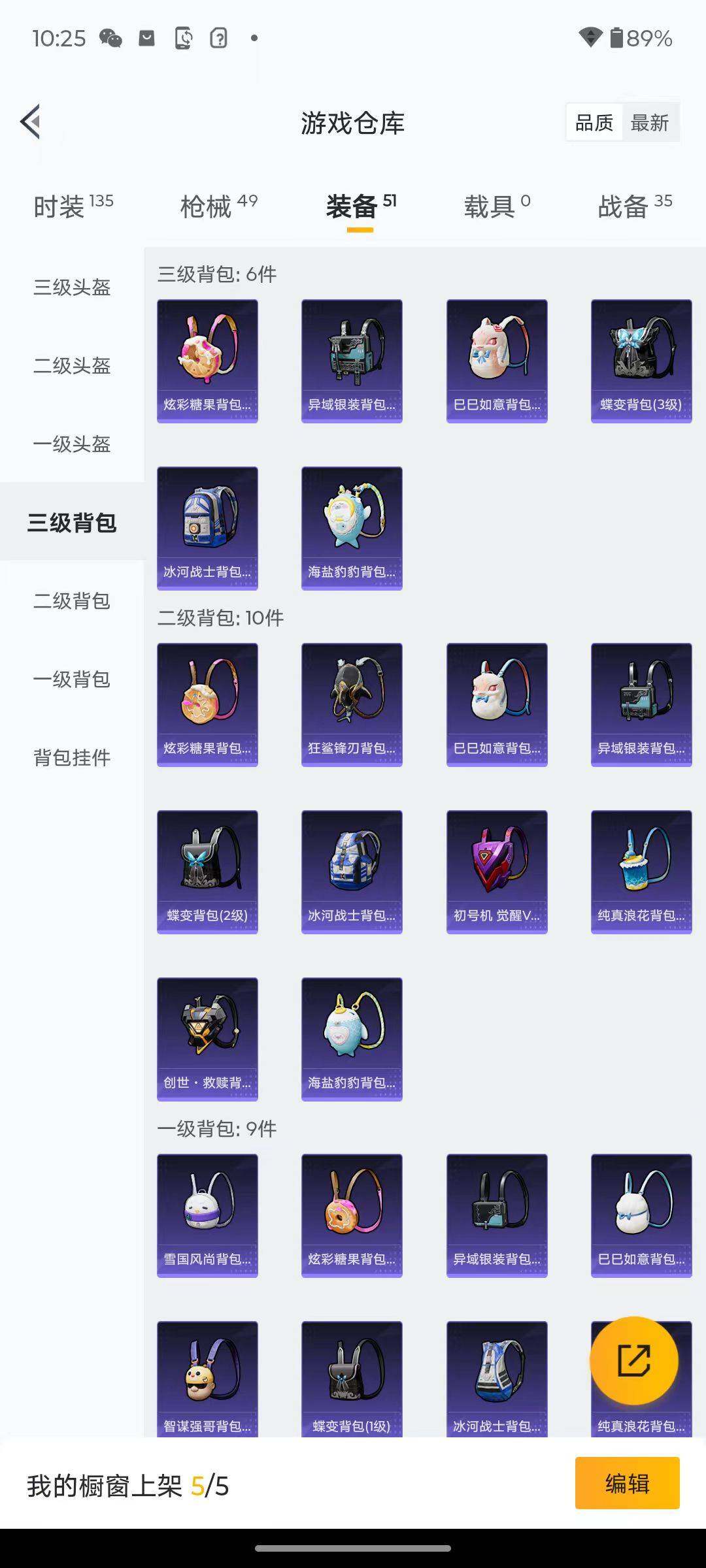The image size is (706, 1568).
Task: Go back using the top-left arrow
Action: click(31, 122)
